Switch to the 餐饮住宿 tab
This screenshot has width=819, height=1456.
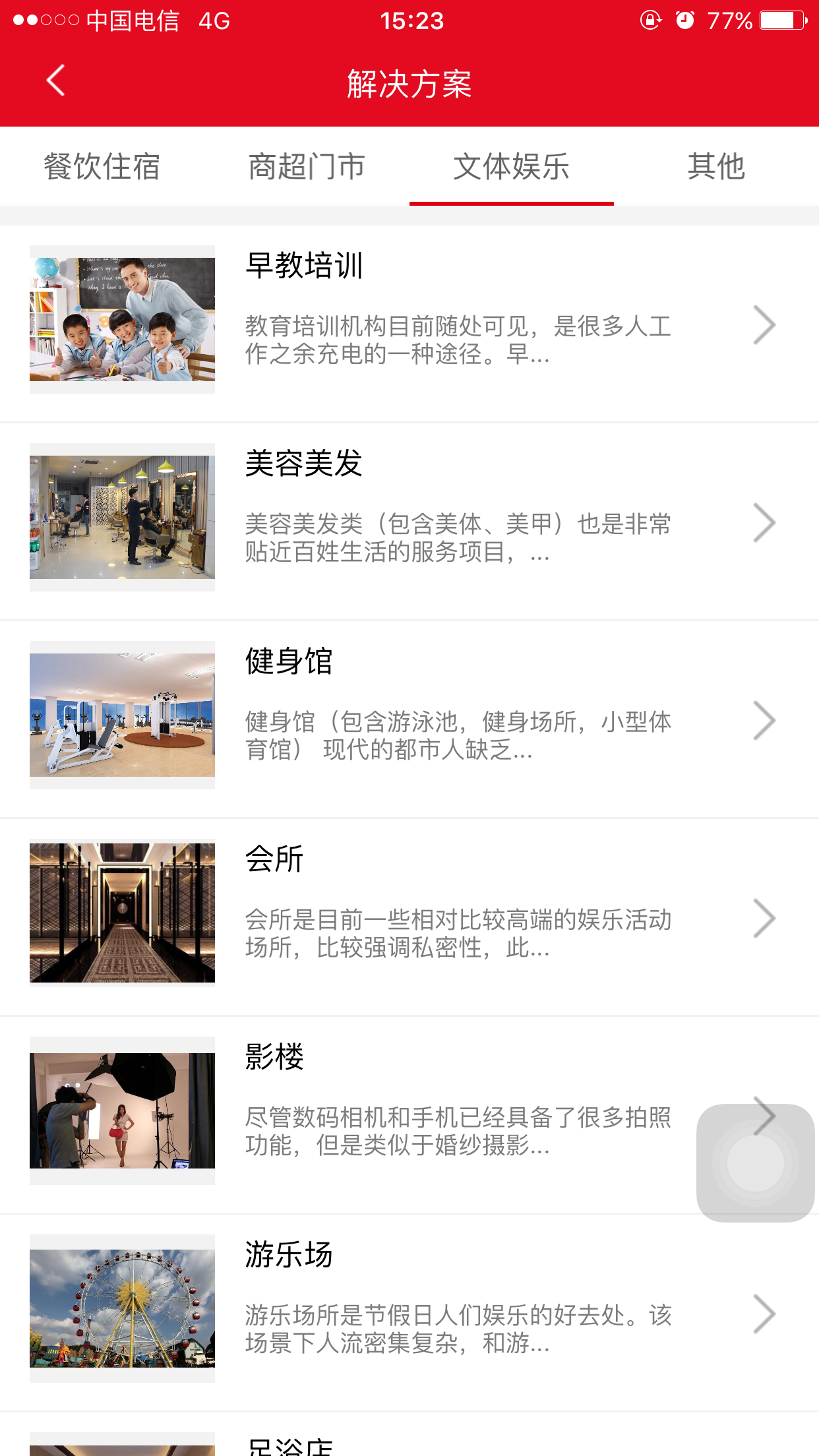(x=102, y=166)
